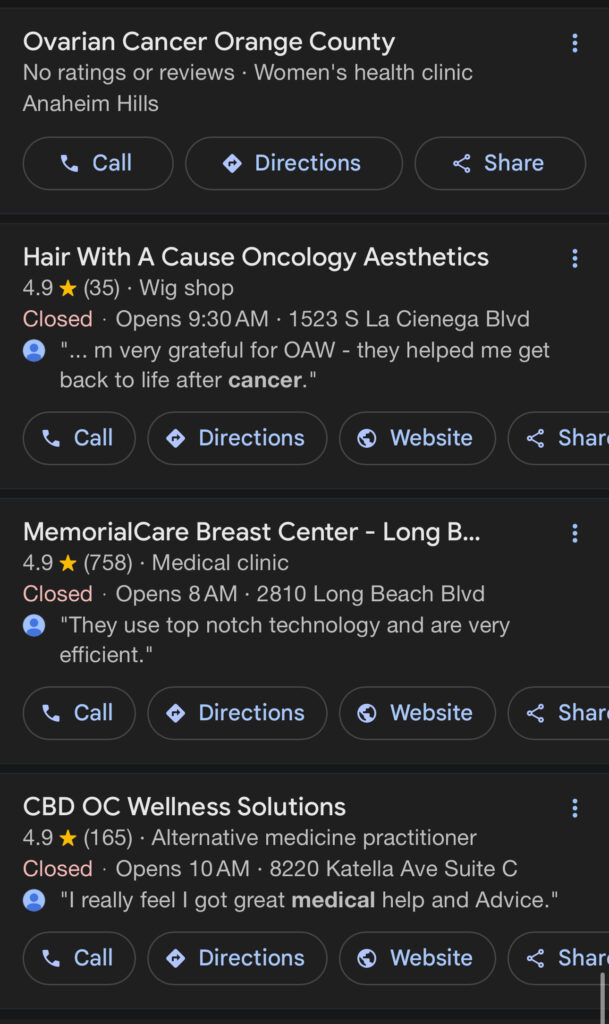Call Hair With A Cause Oncology Aesthetics
The width and height of the screenshot is (609, 1024).
click(79, 438)
